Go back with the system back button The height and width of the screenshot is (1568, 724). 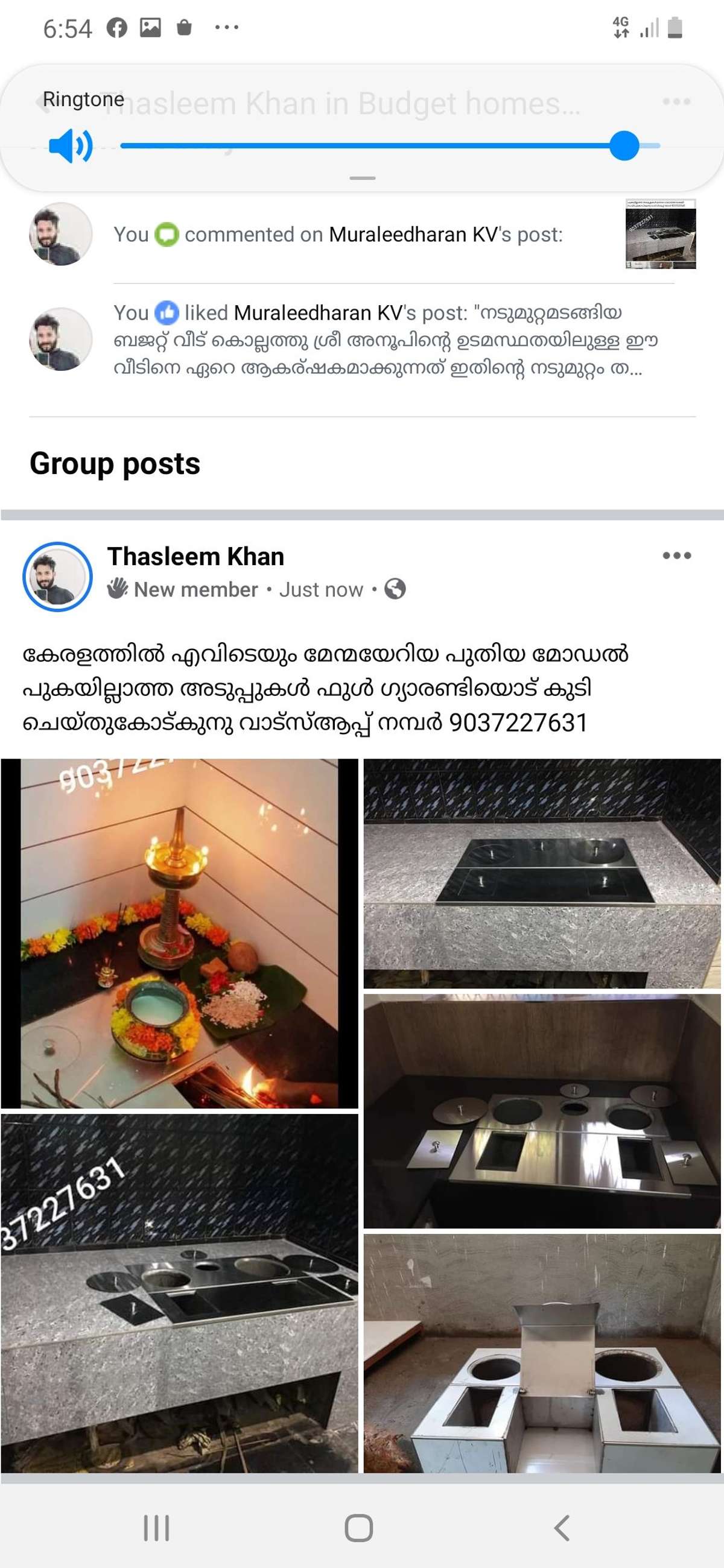562,1527
